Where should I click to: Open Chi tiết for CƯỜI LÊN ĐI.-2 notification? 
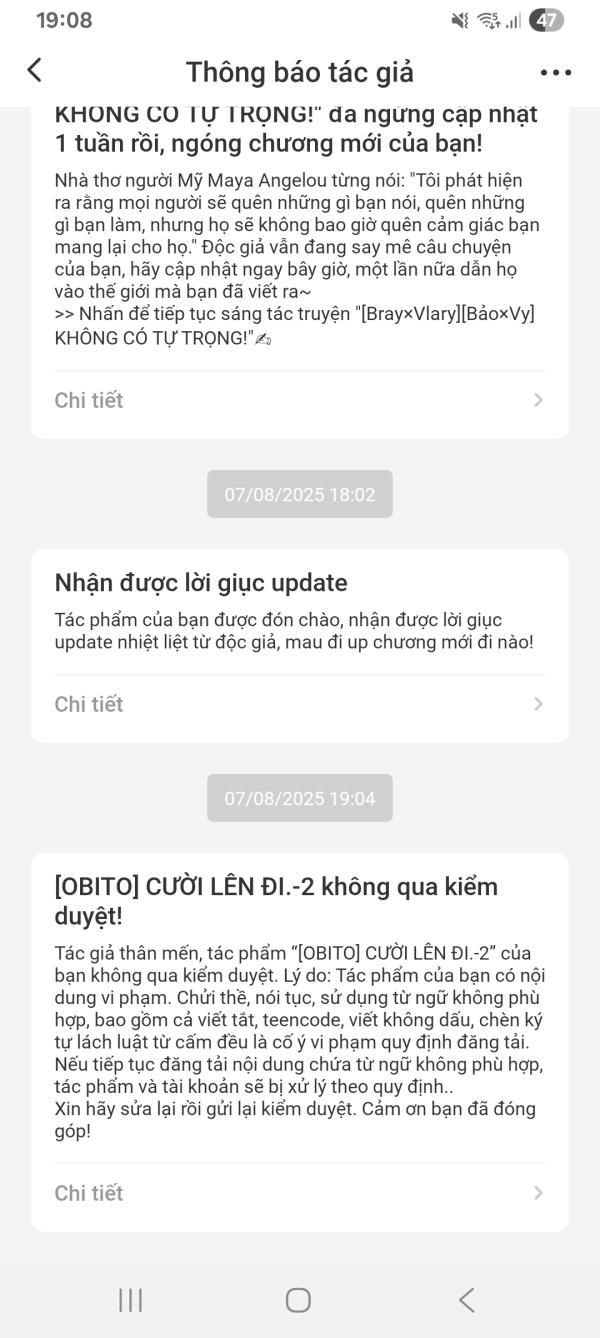pos(299,1193)
